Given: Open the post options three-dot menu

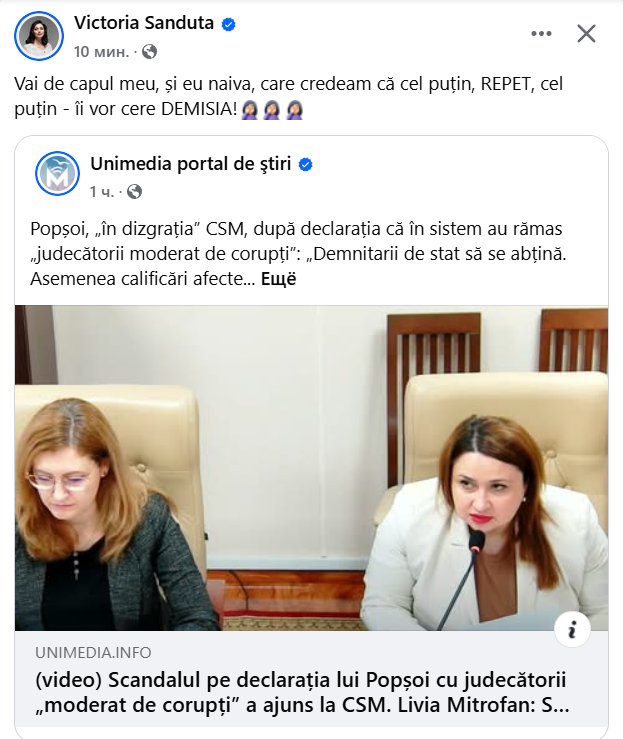Looking at the screenshot, I should tap(541, 33).
